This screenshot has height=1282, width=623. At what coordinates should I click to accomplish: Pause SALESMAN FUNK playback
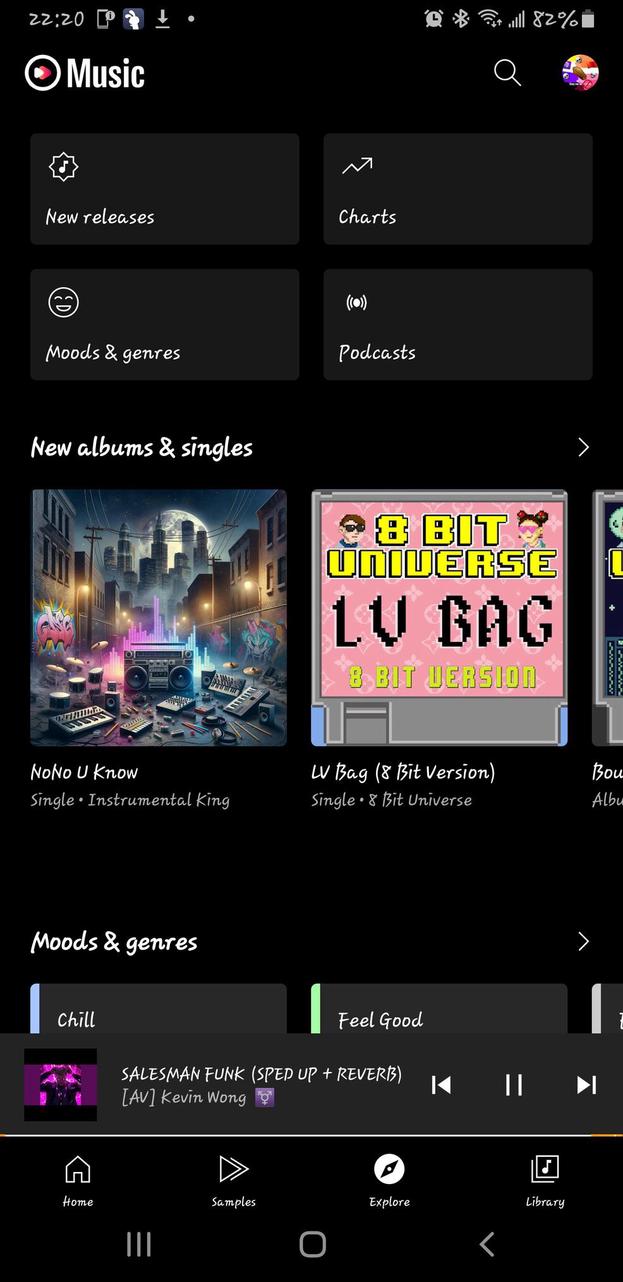(514, 1085)
